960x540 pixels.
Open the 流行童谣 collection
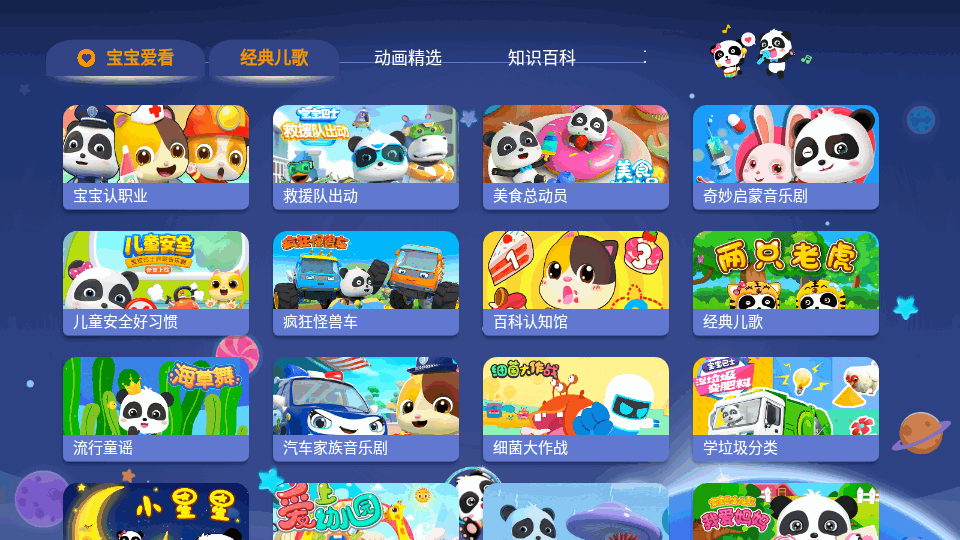click(156, 408)
